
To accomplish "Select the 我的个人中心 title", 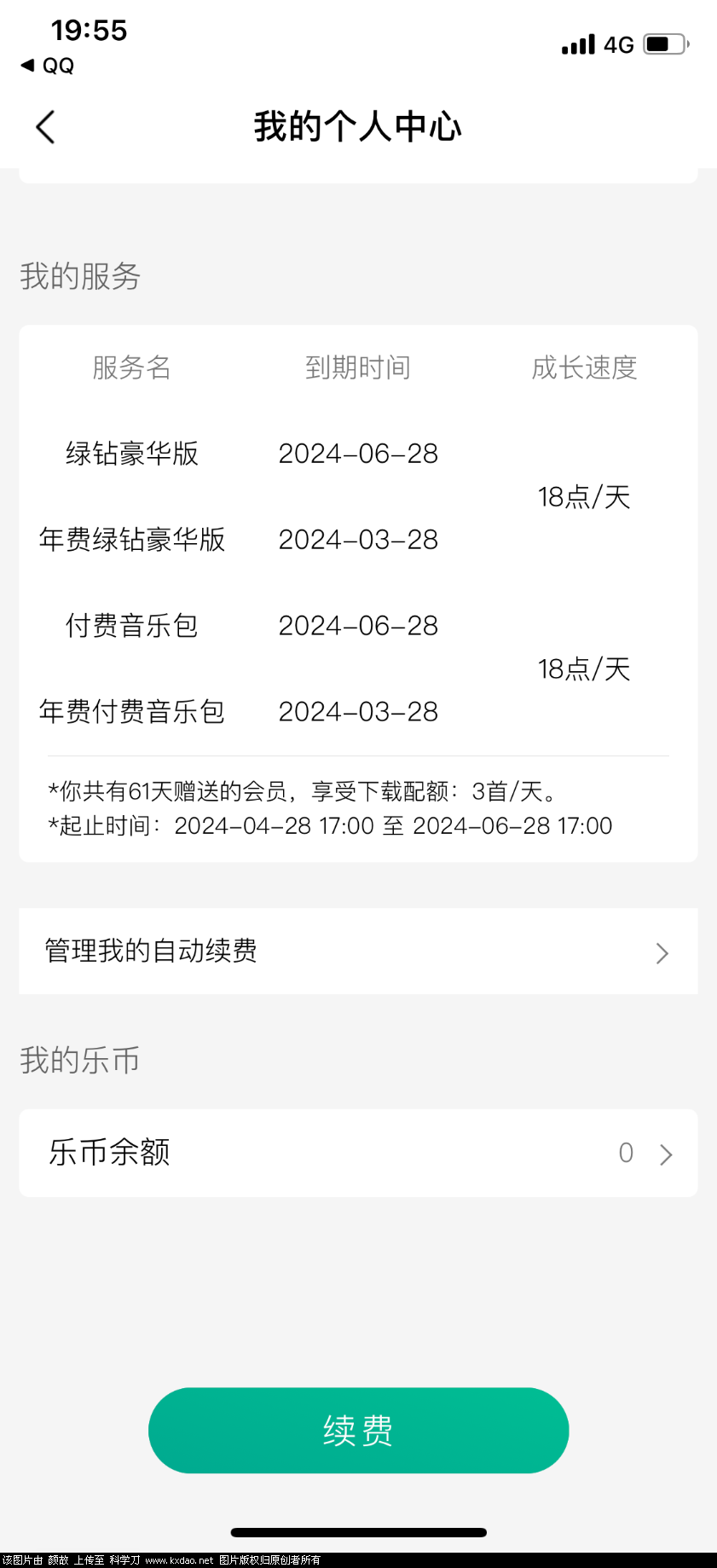I will 358,125.
